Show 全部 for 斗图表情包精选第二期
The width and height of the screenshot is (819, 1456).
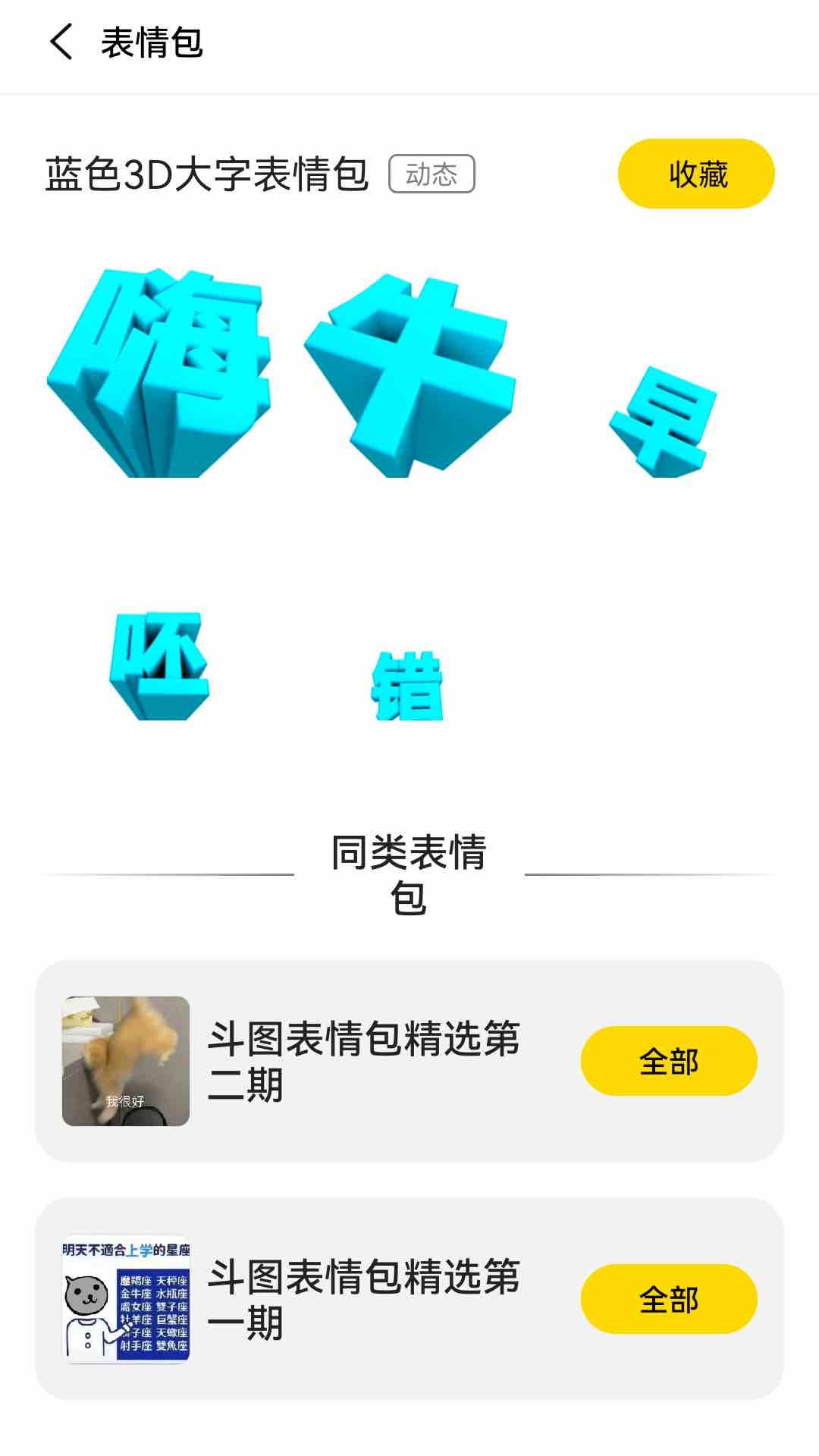pos(668,1061)
